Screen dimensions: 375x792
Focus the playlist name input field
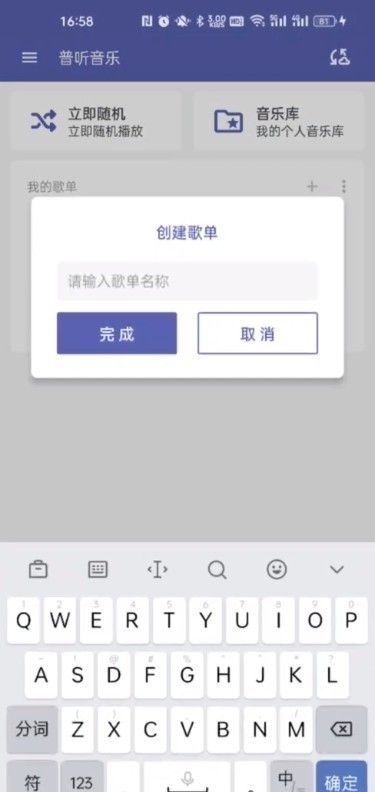(x=187, y=281)
